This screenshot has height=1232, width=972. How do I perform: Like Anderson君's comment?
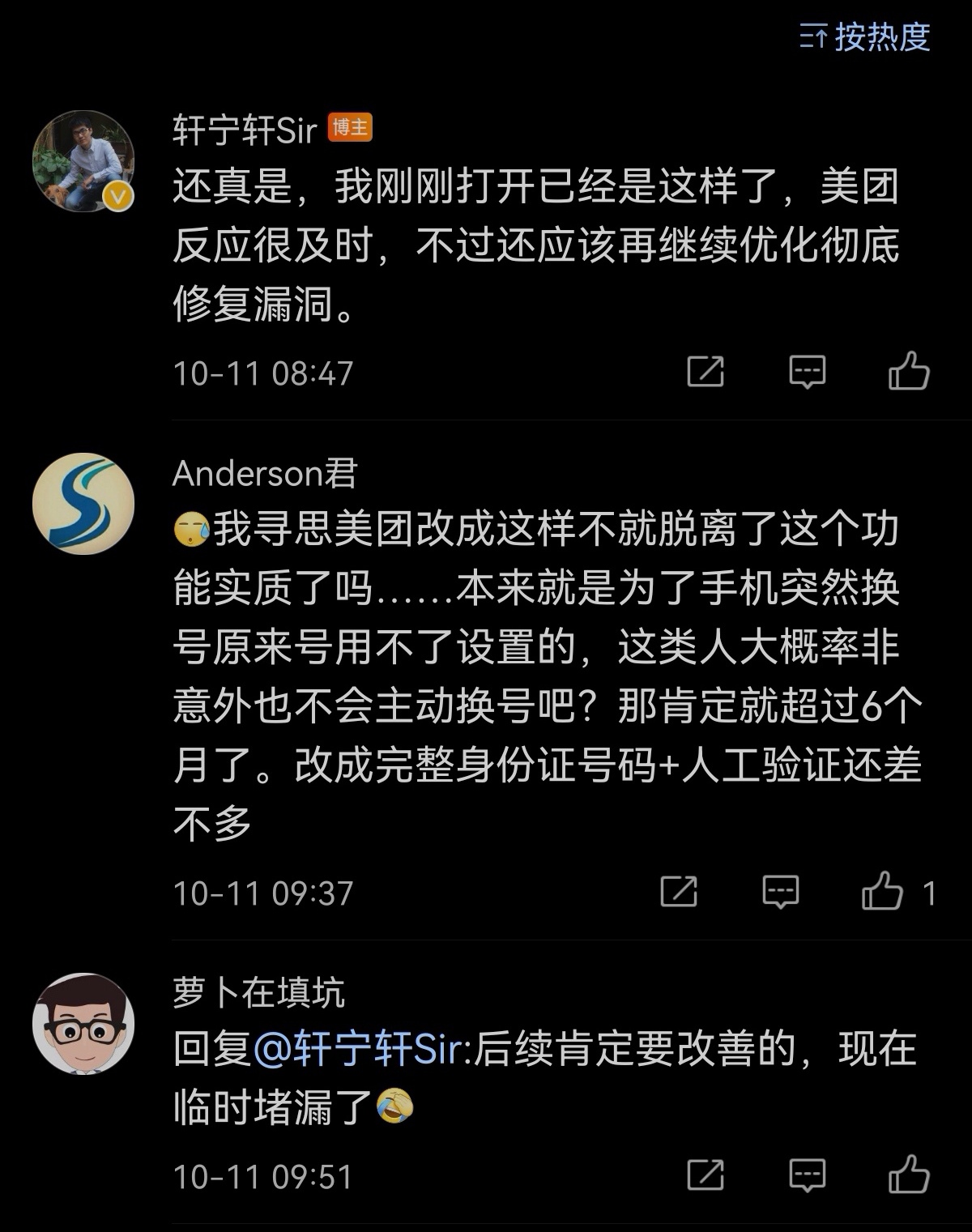[882, 892]
